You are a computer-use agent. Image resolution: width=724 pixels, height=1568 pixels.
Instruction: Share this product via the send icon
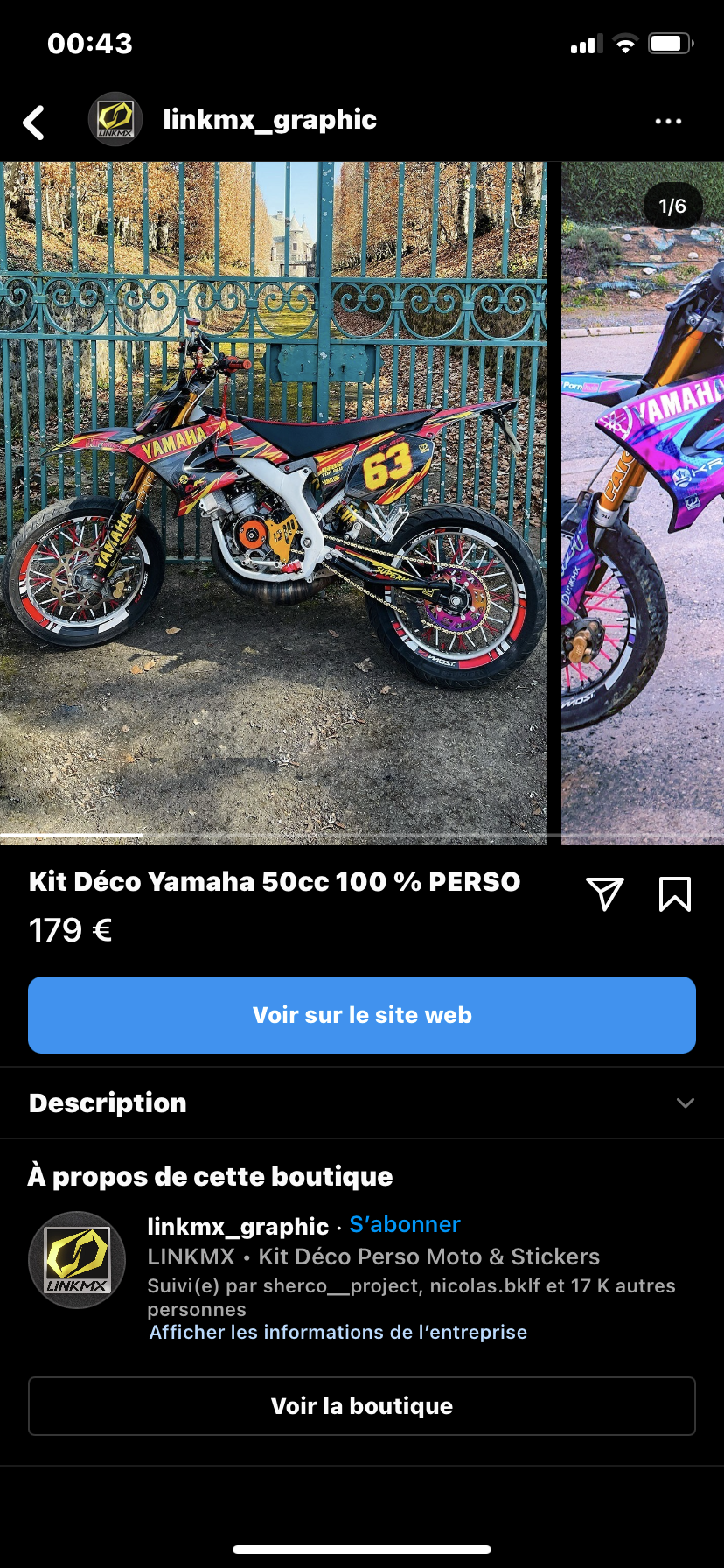tap(604, 893)
